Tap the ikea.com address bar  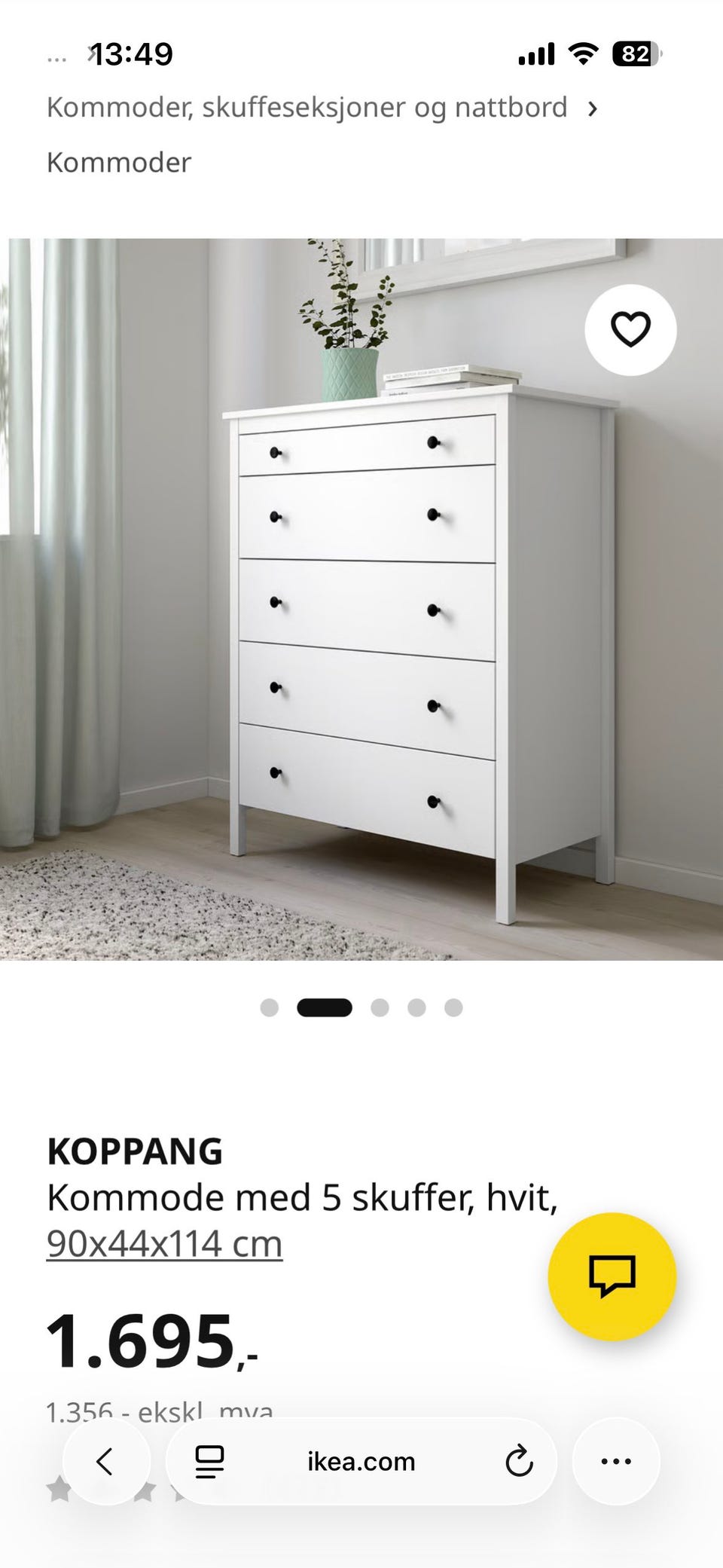pos(361,1462)
